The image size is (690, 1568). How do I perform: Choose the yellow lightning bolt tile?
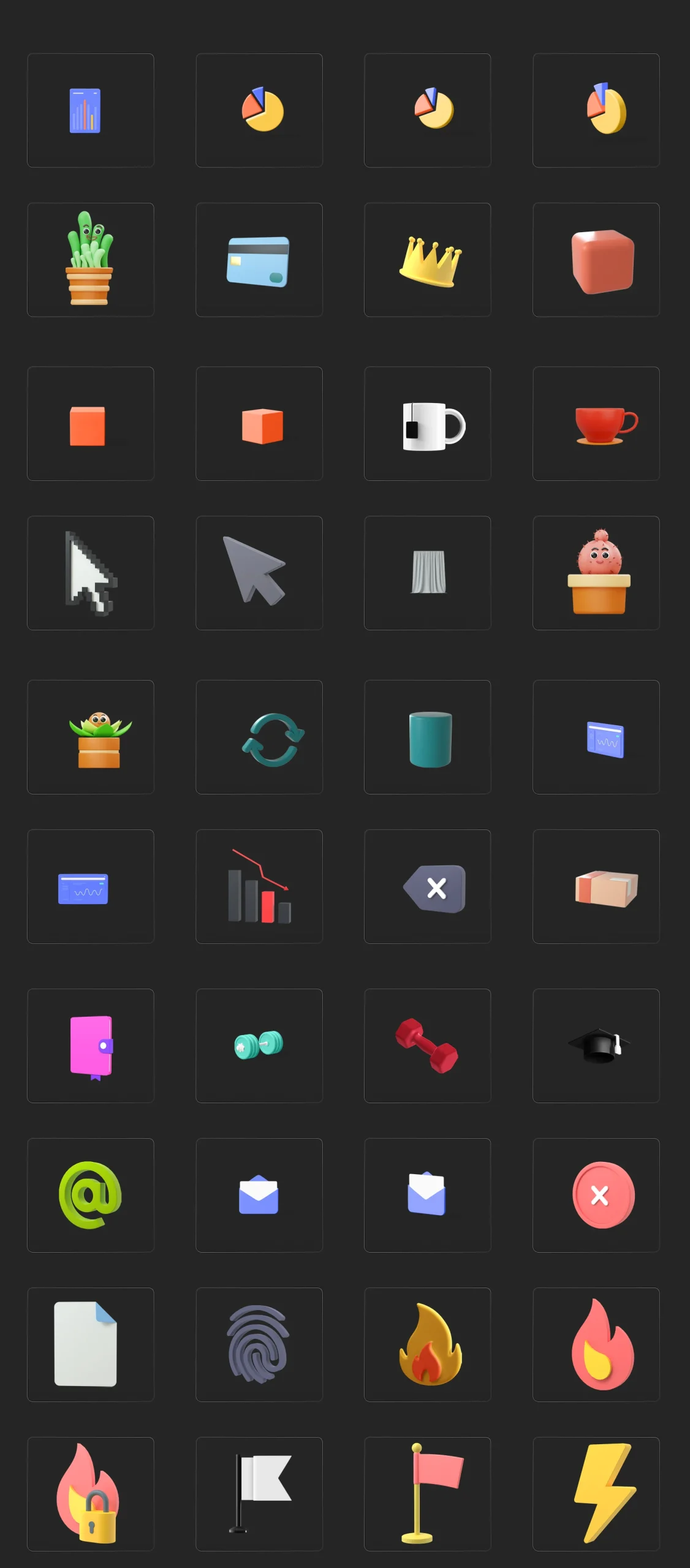[x=596, y=1494]
